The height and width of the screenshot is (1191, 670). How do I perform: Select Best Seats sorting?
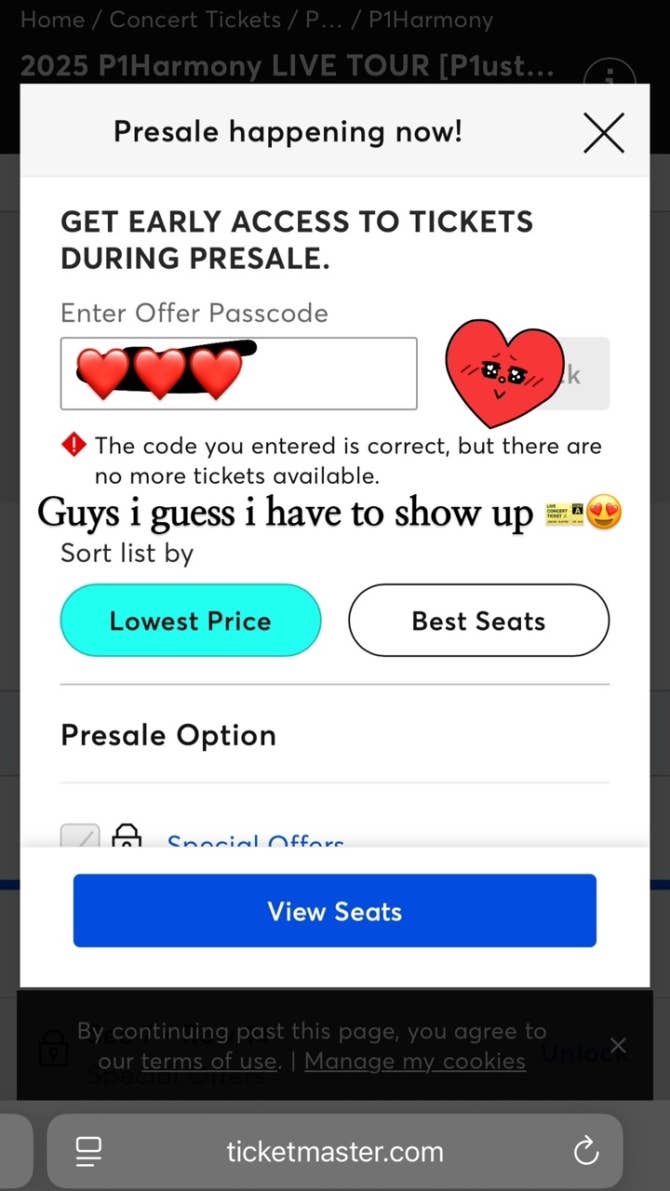[478, 621]
